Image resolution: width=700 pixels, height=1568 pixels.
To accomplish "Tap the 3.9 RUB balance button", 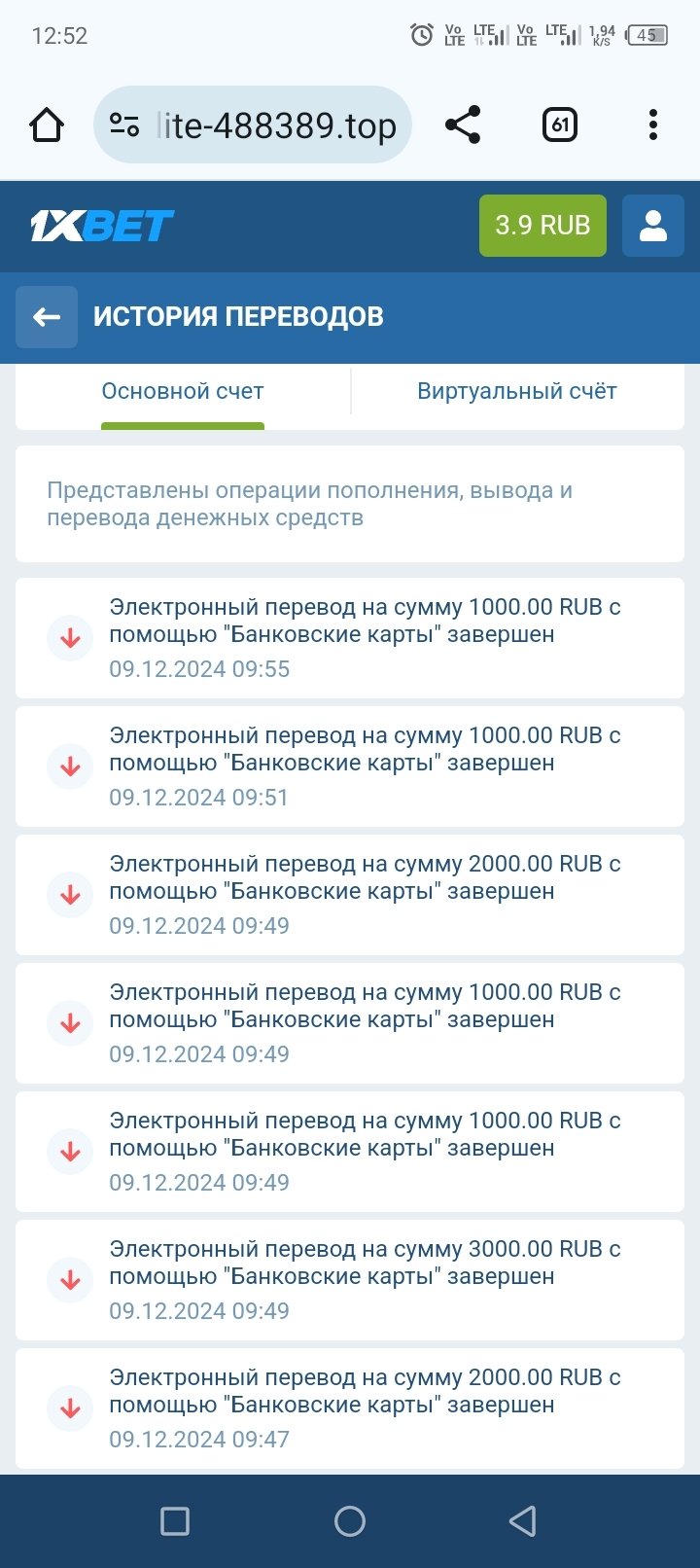I will pyautogui.click(x=542, y=226).
